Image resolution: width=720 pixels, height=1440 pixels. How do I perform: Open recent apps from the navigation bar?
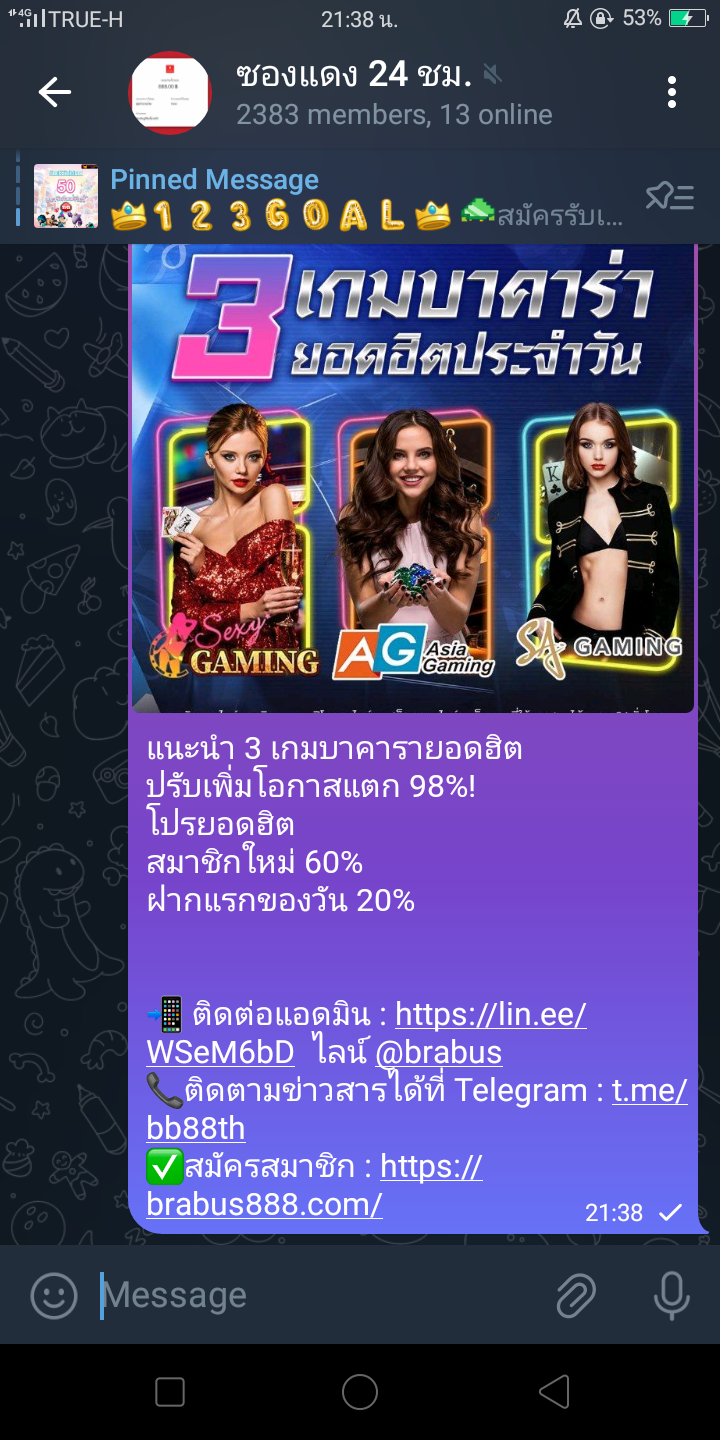[170, 1392]
